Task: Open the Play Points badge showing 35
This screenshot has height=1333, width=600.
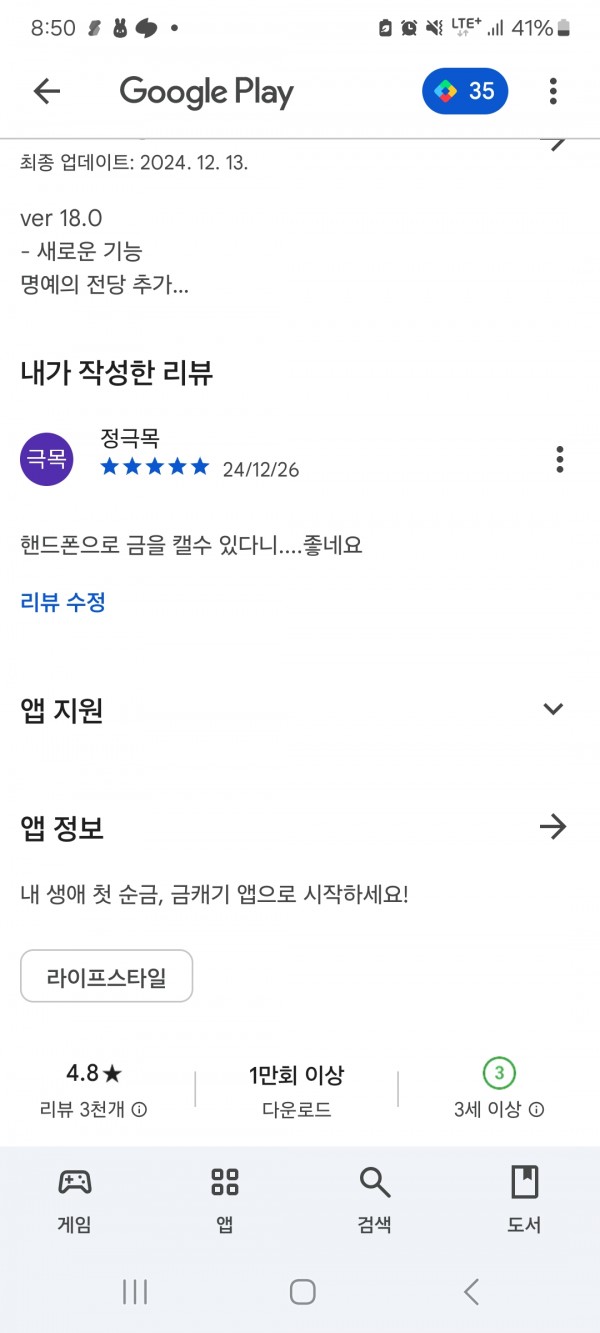Action: tap(465, 91)
